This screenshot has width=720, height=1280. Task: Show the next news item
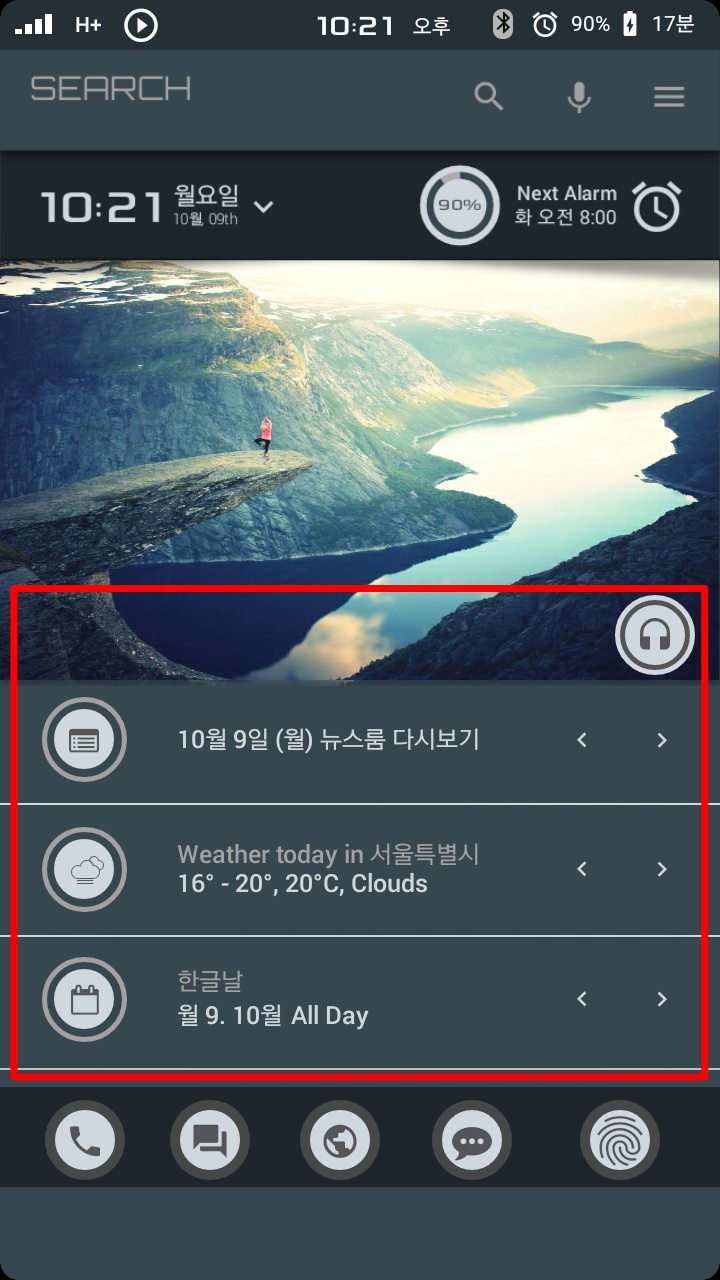662,741
